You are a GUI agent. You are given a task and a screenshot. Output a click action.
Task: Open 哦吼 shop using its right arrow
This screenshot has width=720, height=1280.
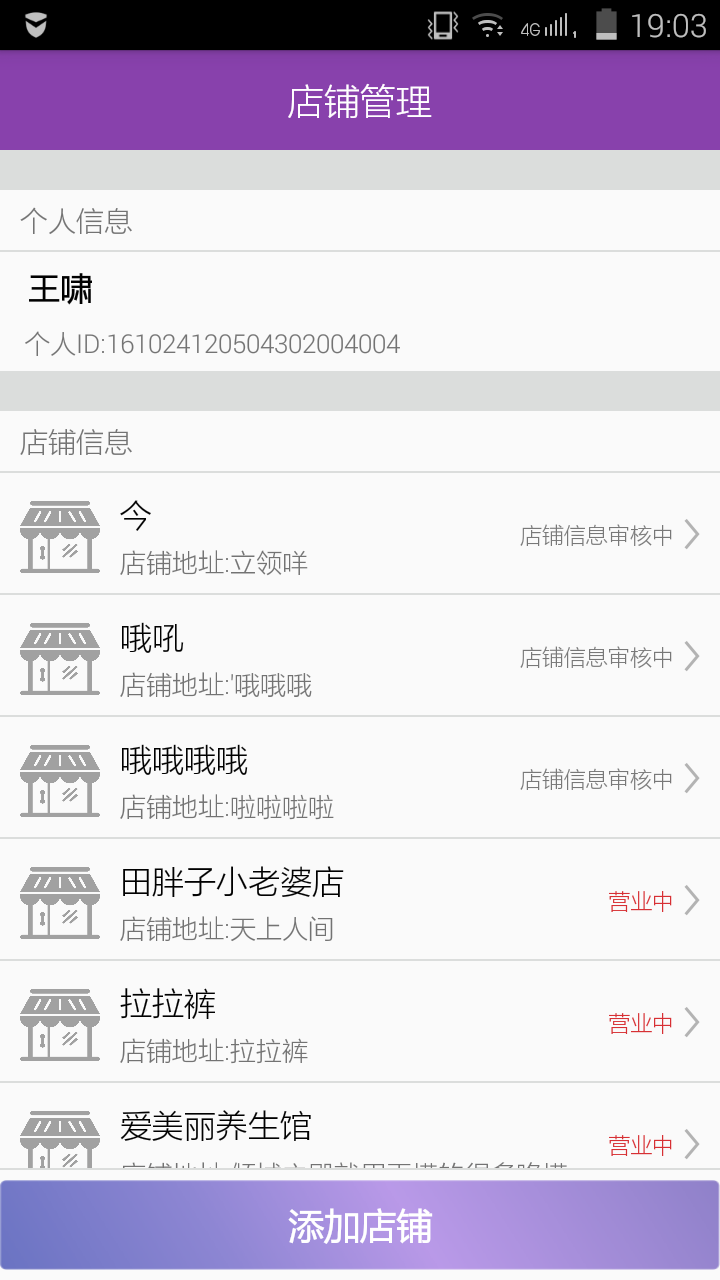[x=692, y=657]
